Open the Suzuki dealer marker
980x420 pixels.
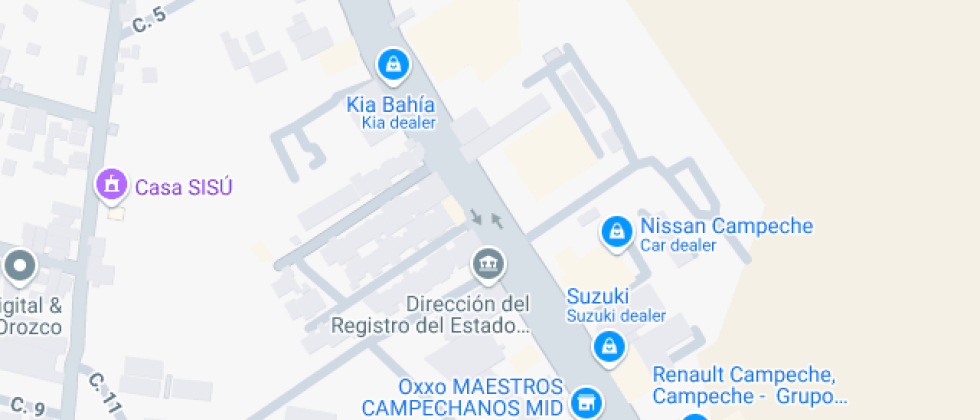pos(607,348)
